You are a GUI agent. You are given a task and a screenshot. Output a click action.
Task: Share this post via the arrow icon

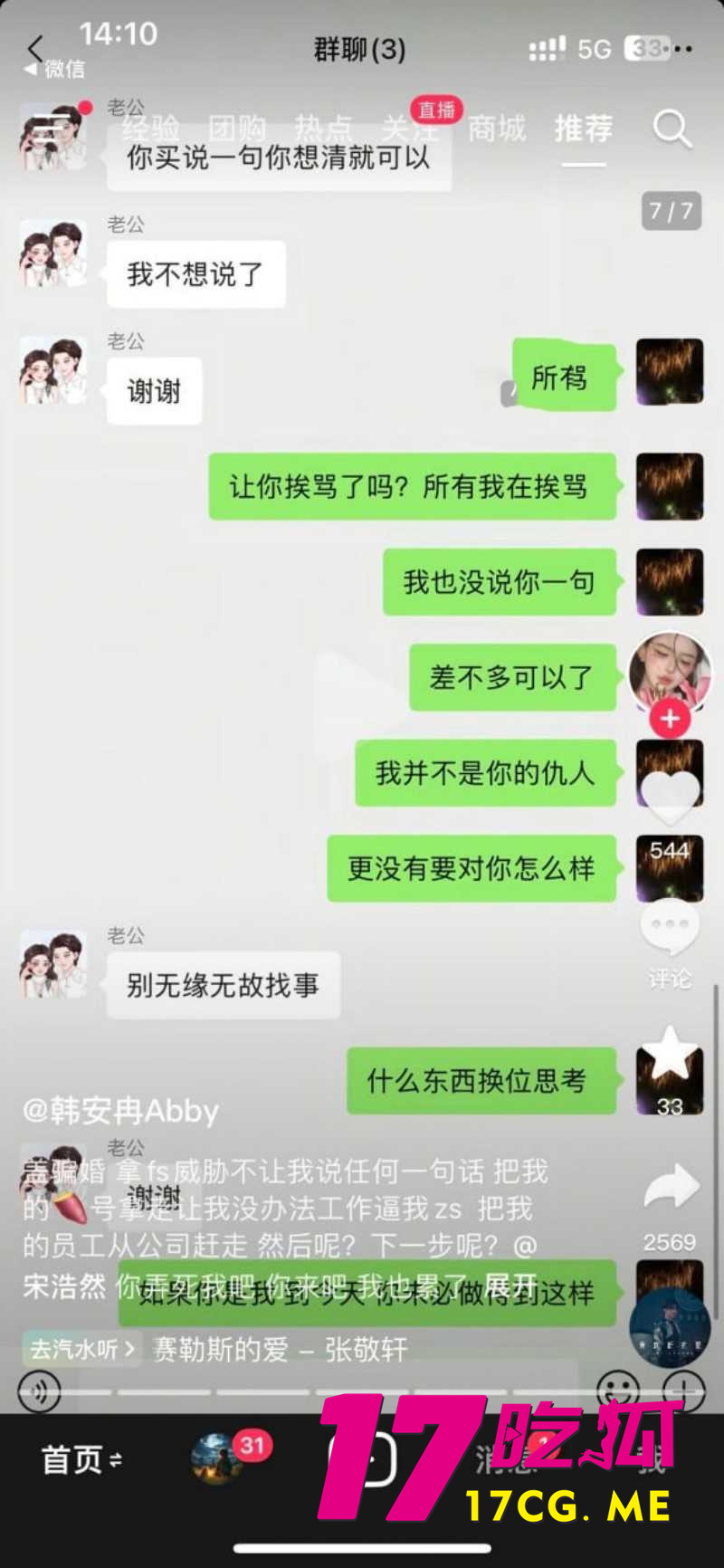(670, 1188)
